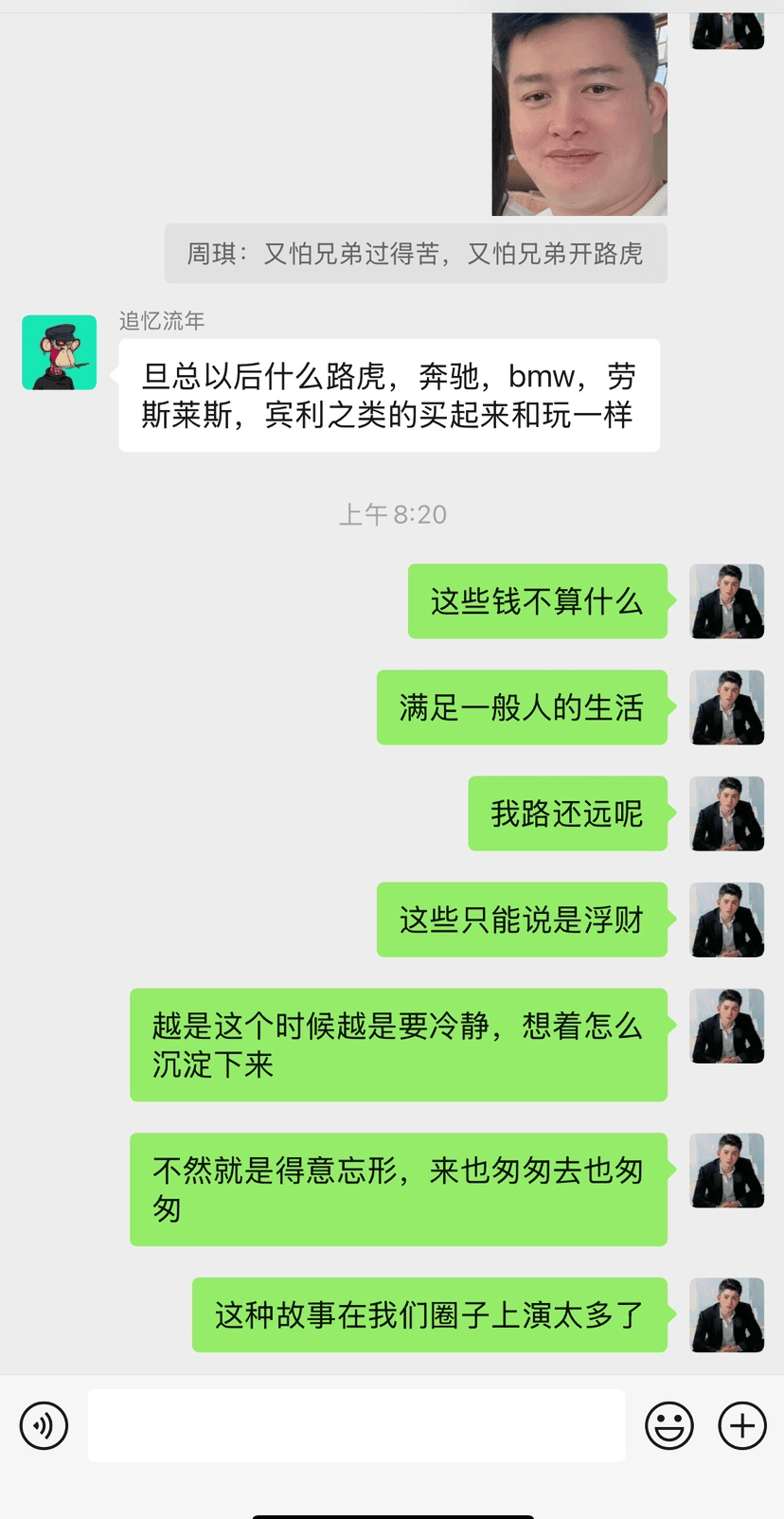View the quoted photo of the man
Viewport: 784px width, 1519px height.
click(579, 114)
